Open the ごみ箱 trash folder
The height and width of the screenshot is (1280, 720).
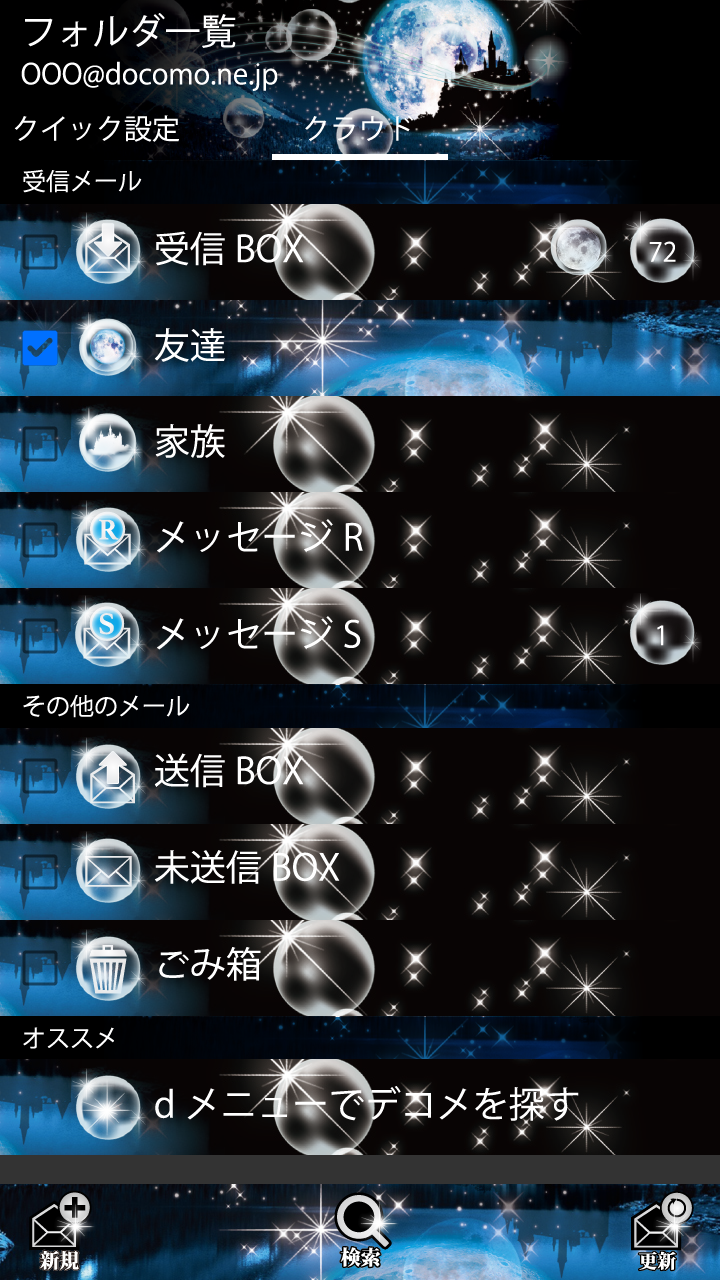[210, 964]
